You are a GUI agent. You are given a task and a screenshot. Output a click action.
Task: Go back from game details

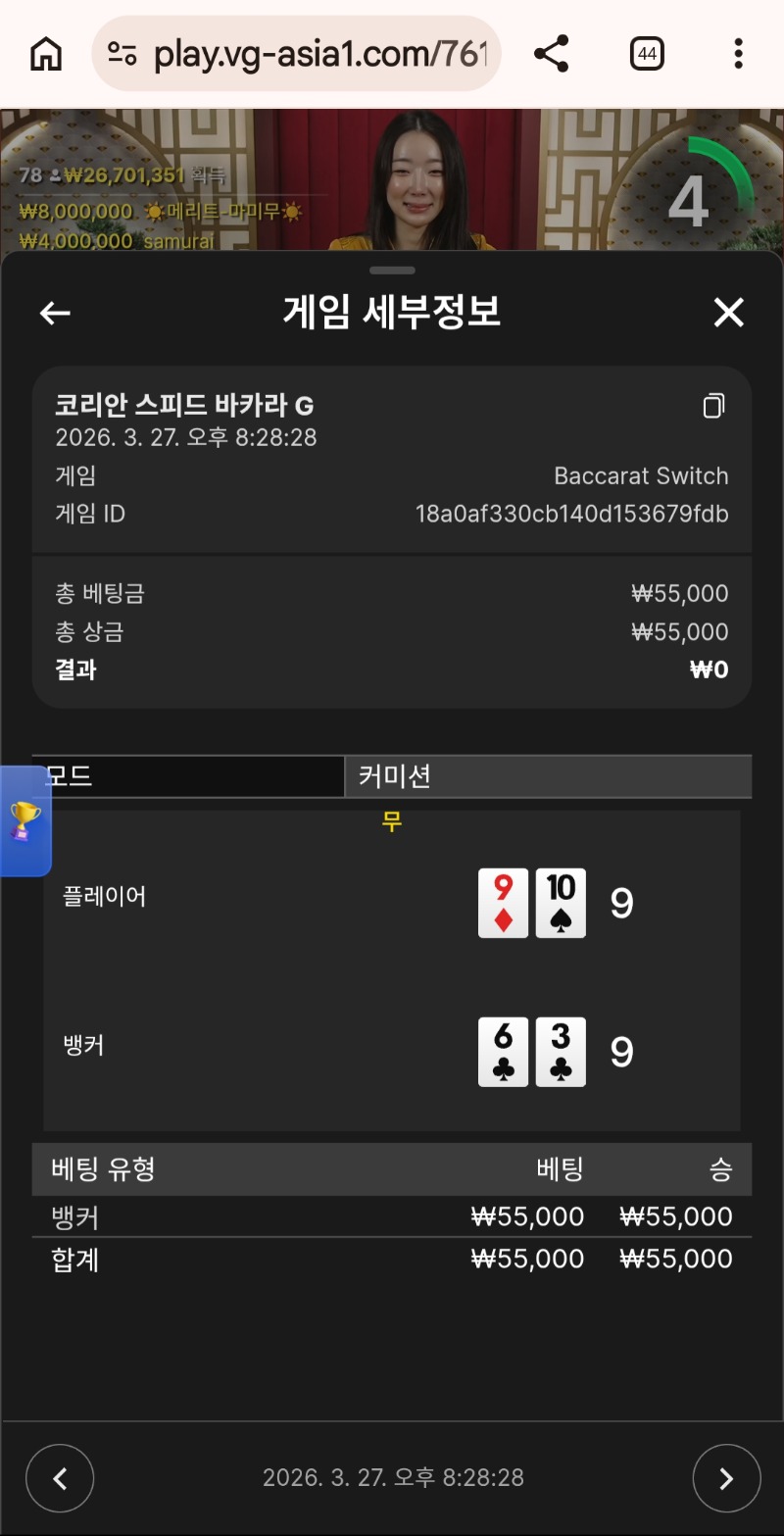55,313
